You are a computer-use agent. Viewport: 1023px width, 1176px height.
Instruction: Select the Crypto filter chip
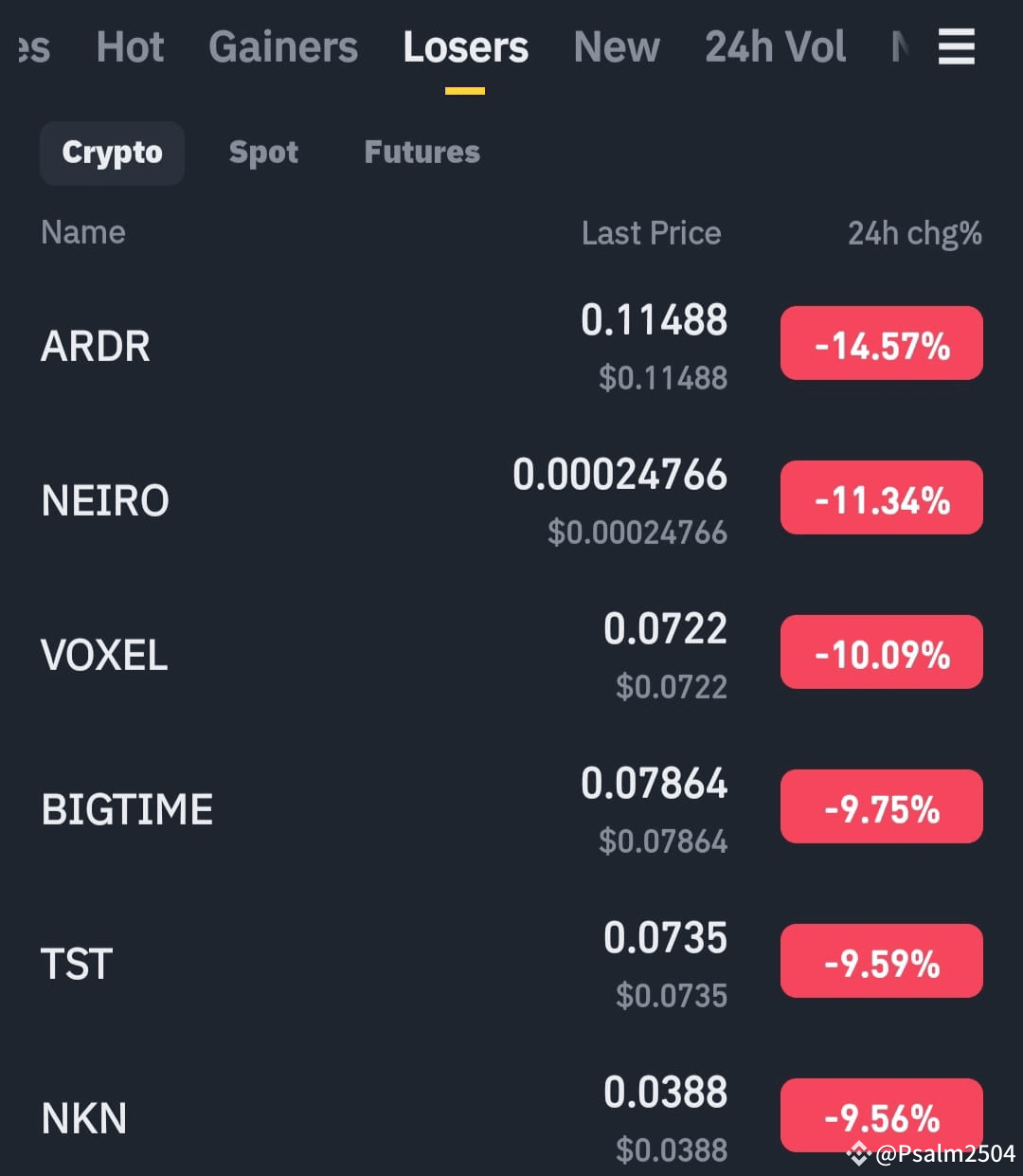pos(112,153)
